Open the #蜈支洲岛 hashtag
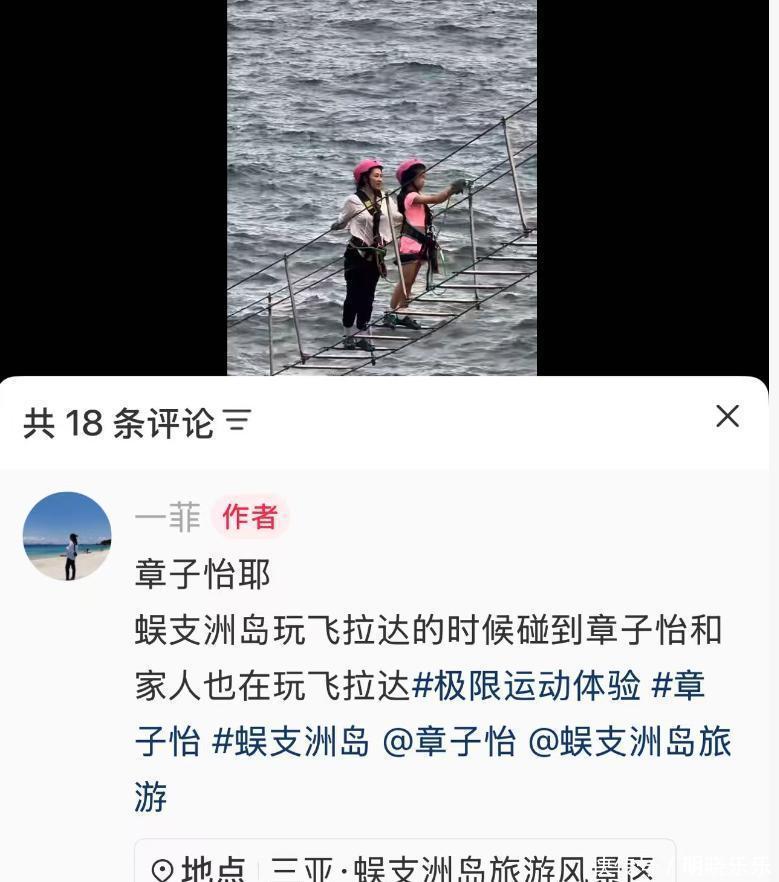Viewport: 779px width, 882px height. [290, 742]
